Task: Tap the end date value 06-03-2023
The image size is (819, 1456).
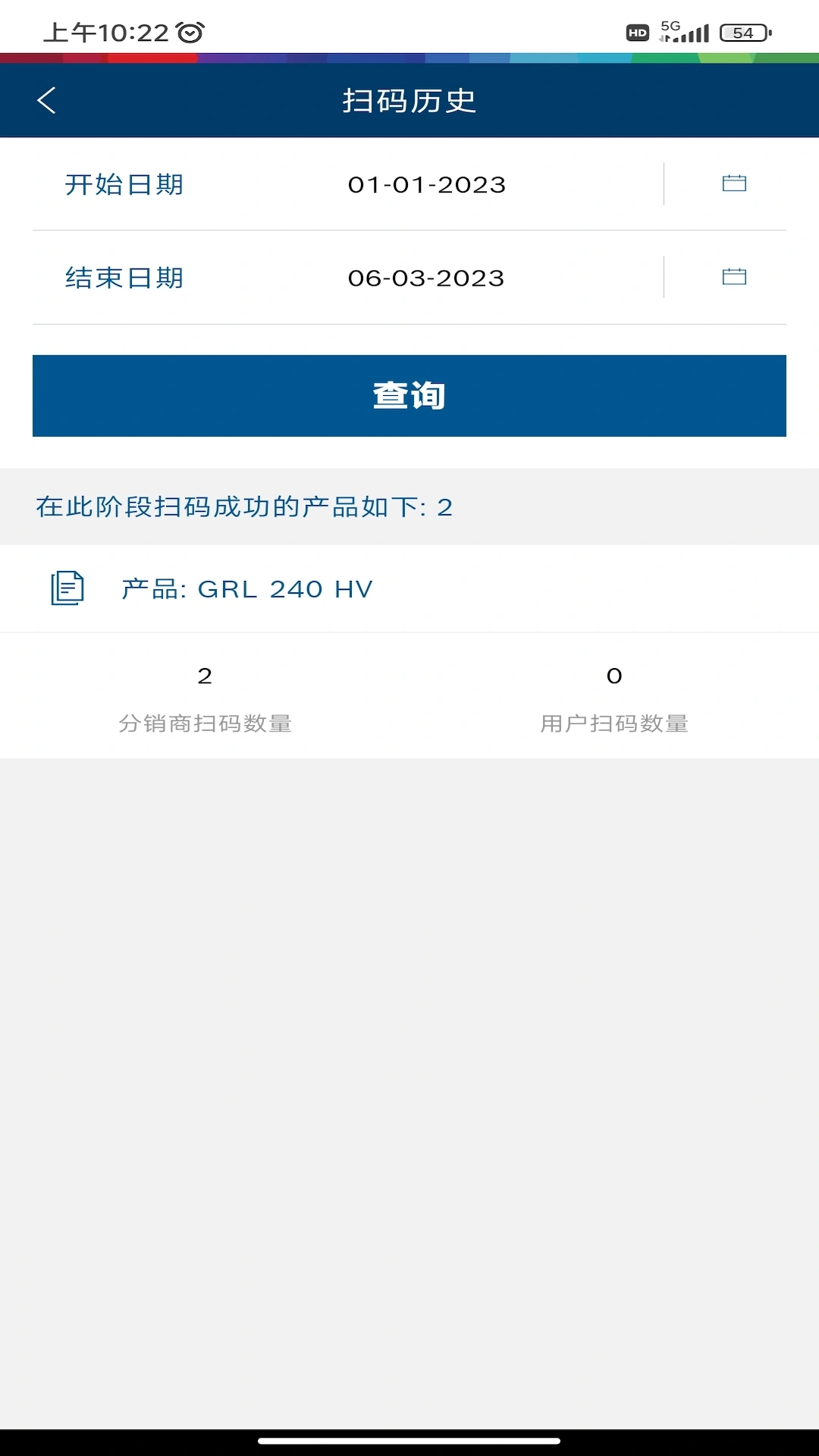Action: pyautogui.click(x=426, y=276)
